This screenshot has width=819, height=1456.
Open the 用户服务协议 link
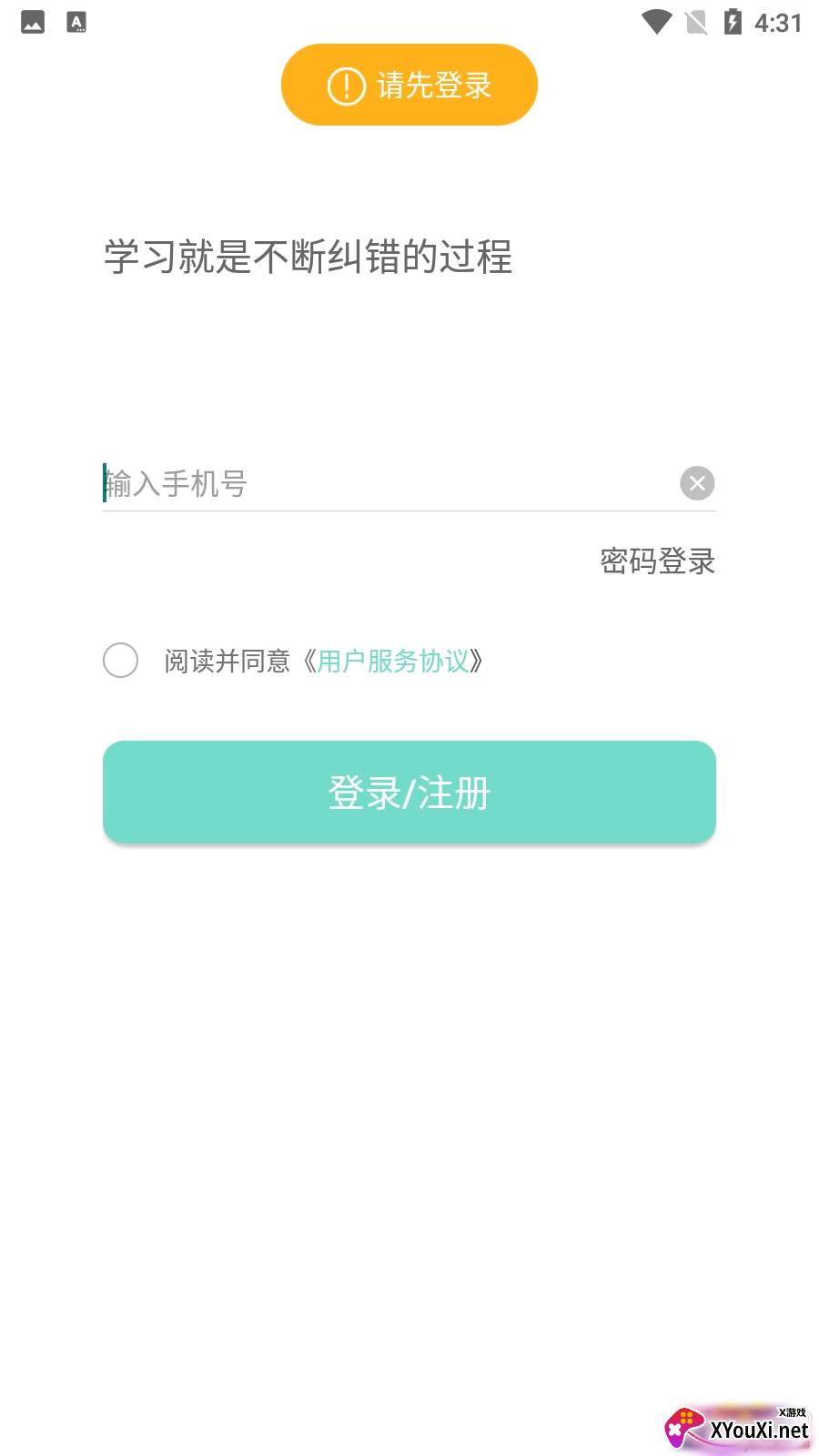[x=392, y=661]
